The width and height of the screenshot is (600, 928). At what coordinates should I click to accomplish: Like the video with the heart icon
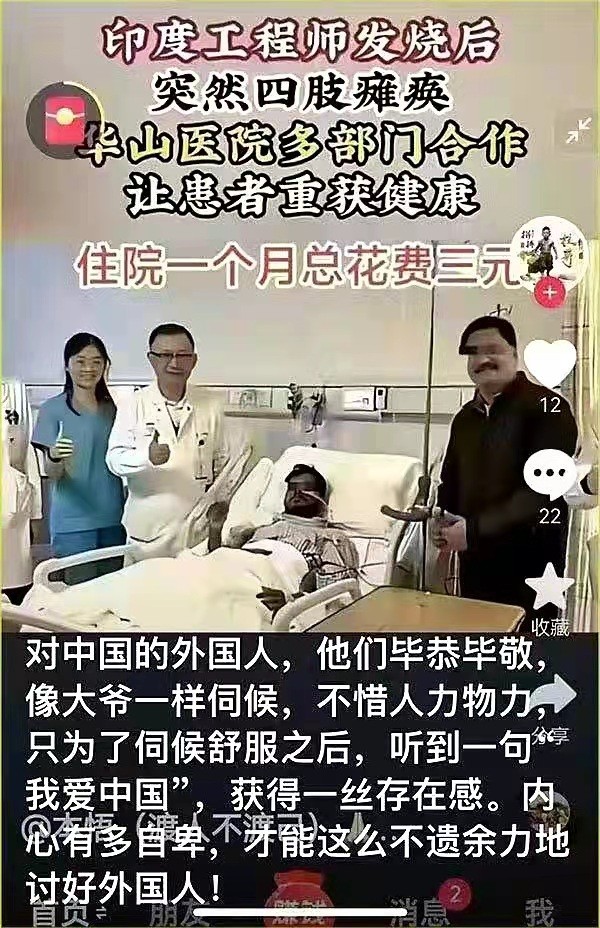coord(550,362)
